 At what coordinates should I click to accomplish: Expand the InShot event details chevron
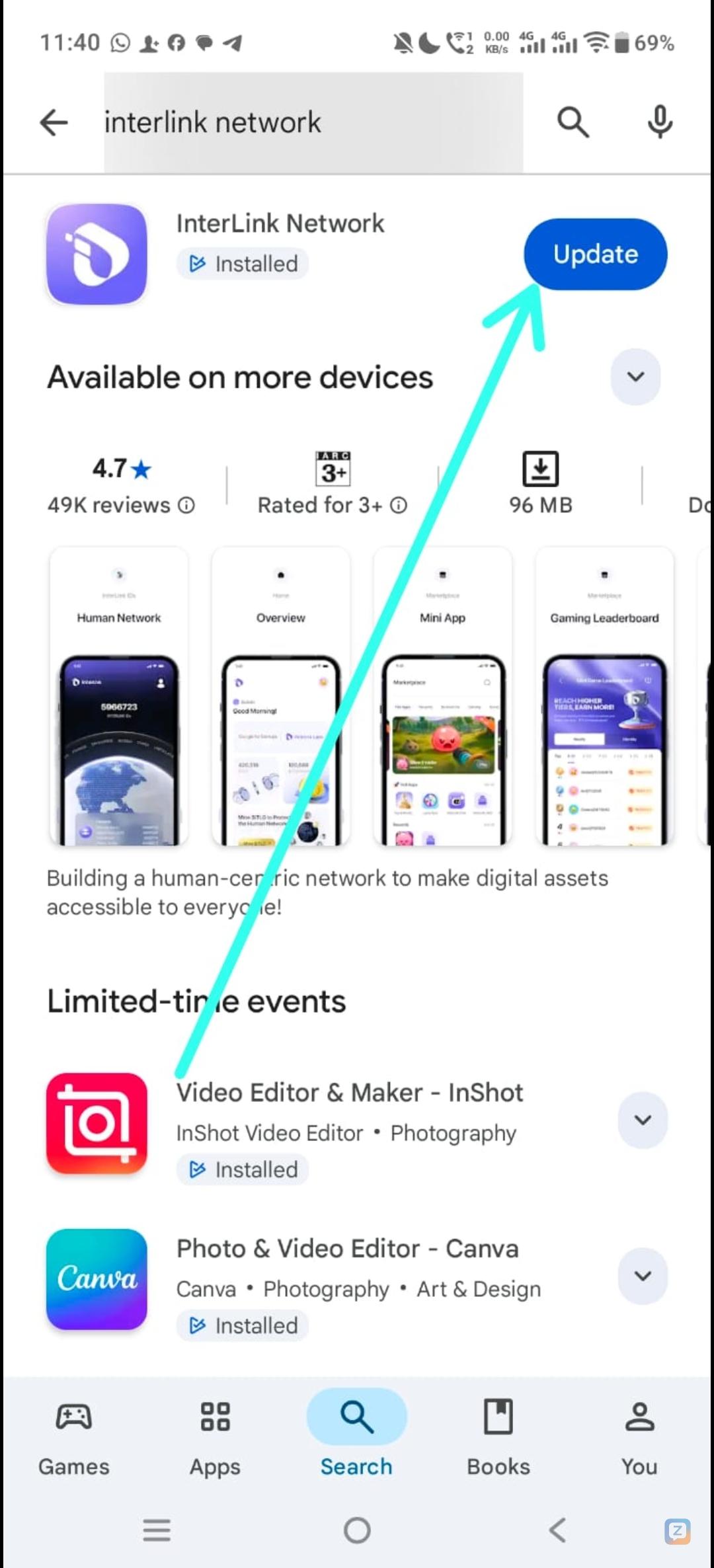[x=643, y=1120]
